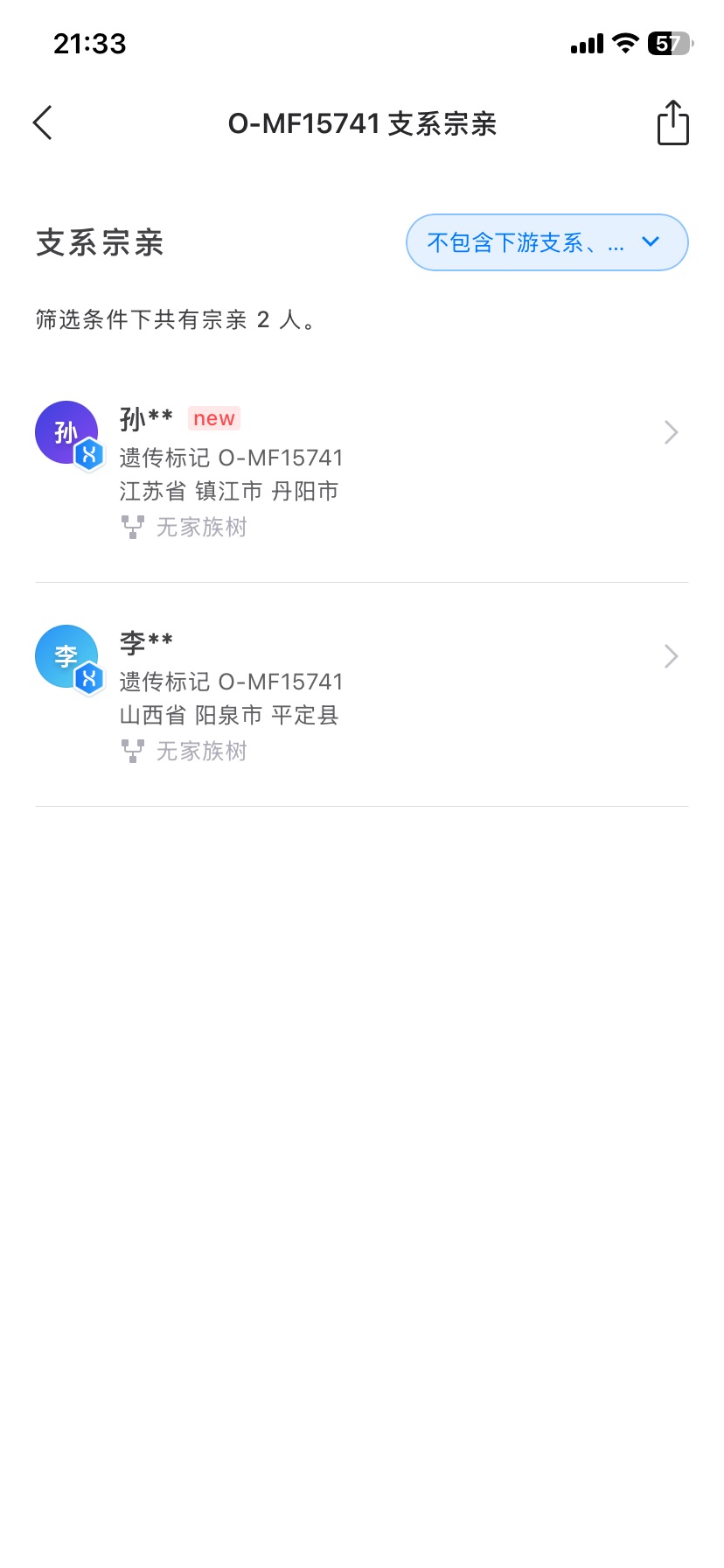Viewport: 724px width, 1568px height.
Task: Open the 孙** relative entry
Action: pyautogui.click(x=361, y=471)
